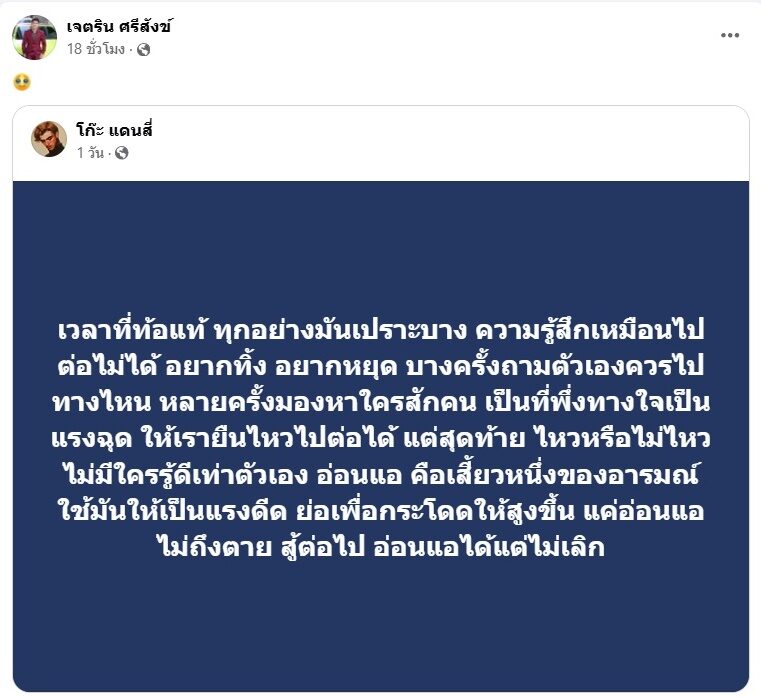Open the profile name โก๊ะ แดนสี่

[114, 131]
